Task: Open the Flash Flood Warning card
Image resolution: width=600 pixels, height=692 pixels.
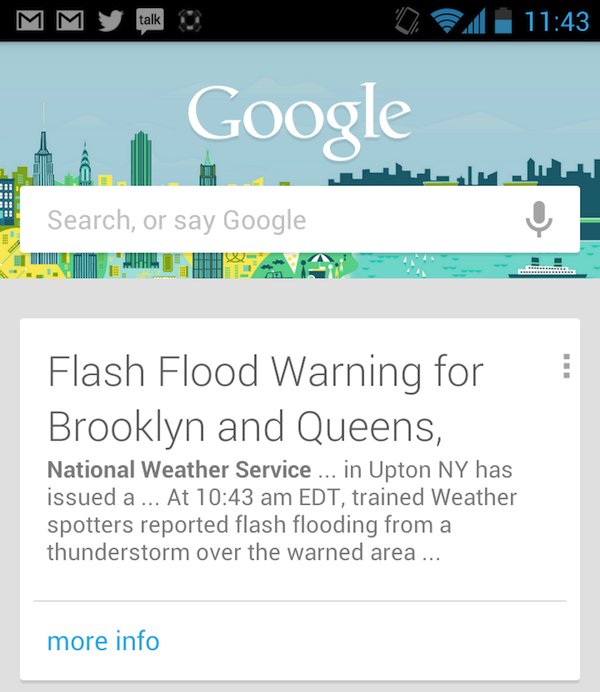Action: [265, 399]
